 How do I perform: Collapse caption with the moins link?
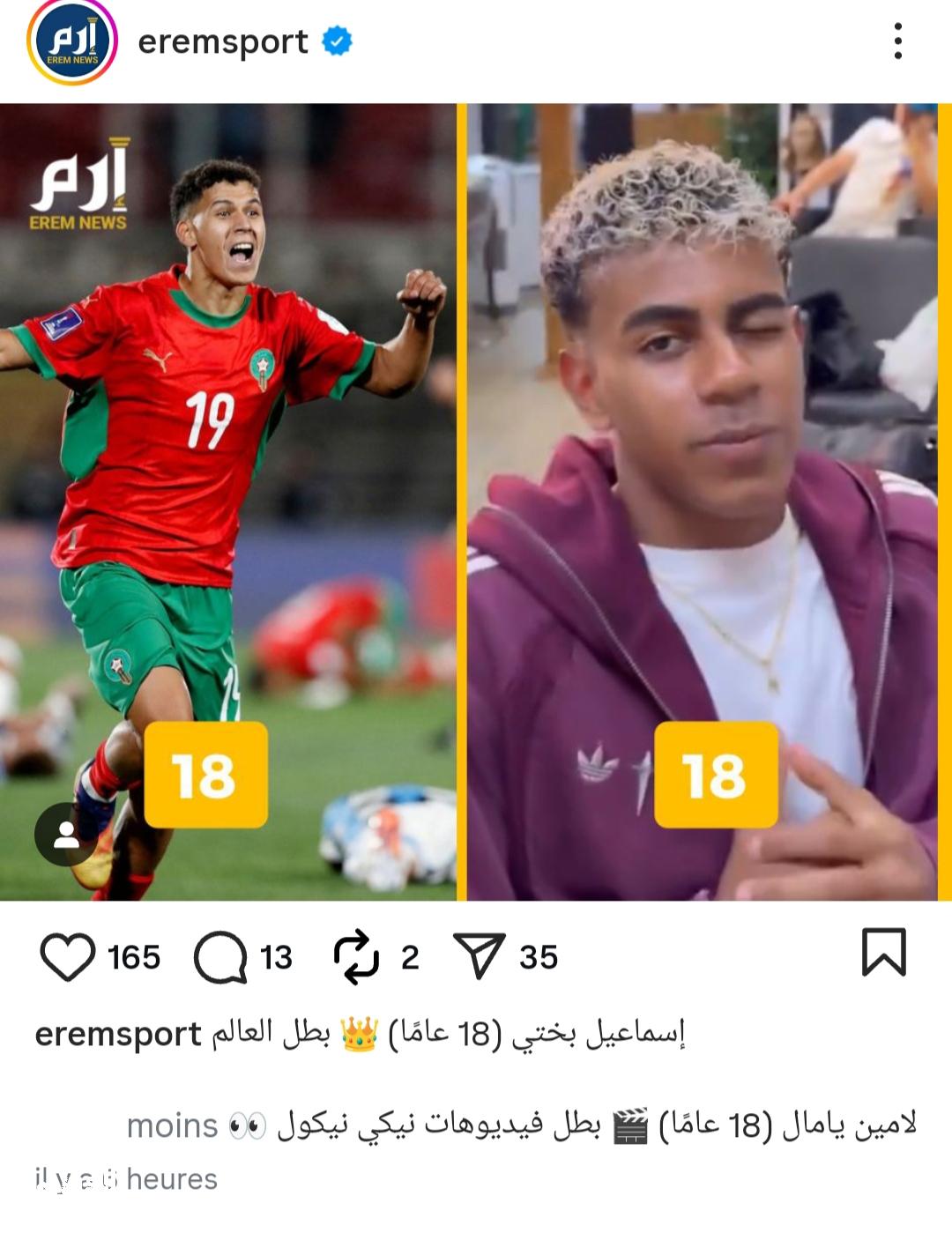pyautogui.click(x=172, y=1126)
